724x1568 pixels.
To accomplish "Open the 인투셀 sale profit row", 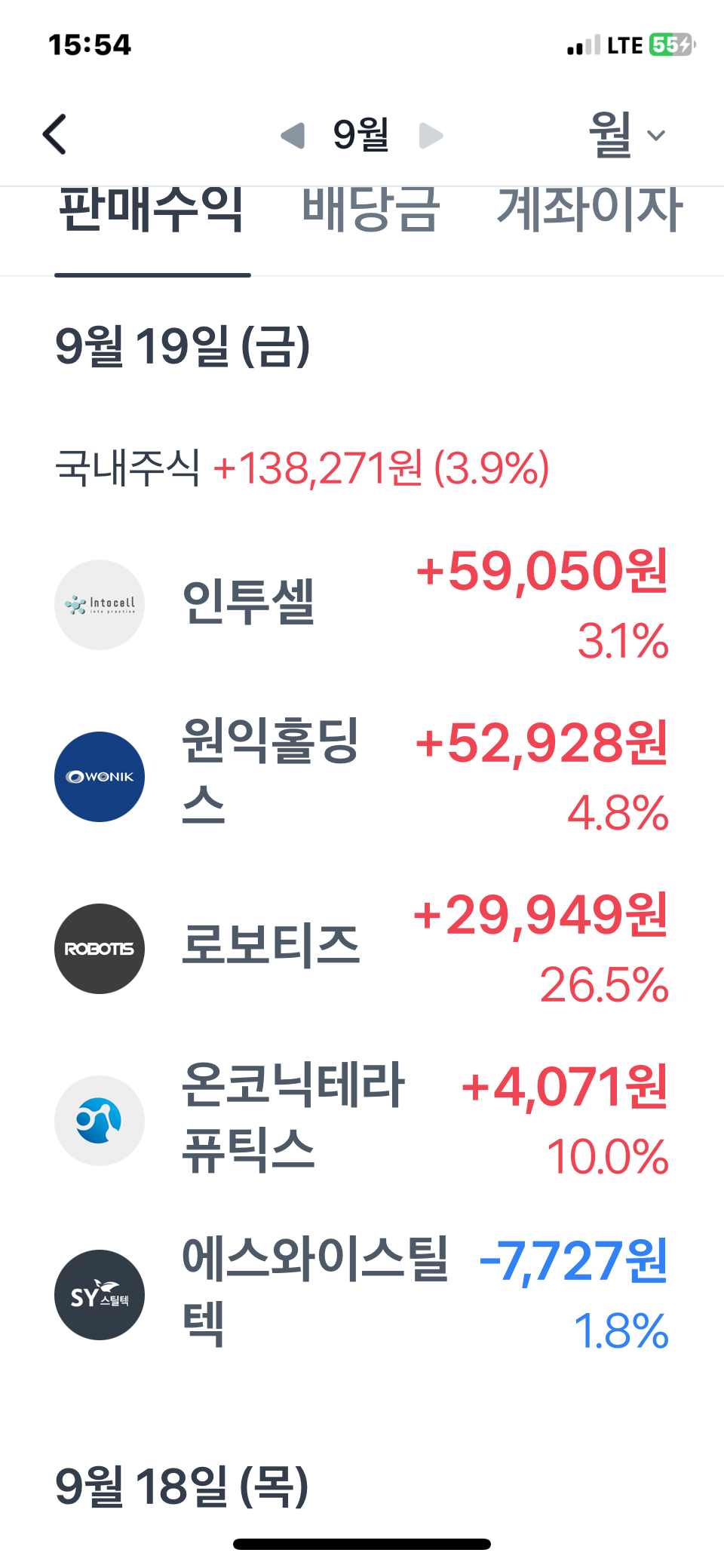I will pyautogui.click(x=362, y=604).
